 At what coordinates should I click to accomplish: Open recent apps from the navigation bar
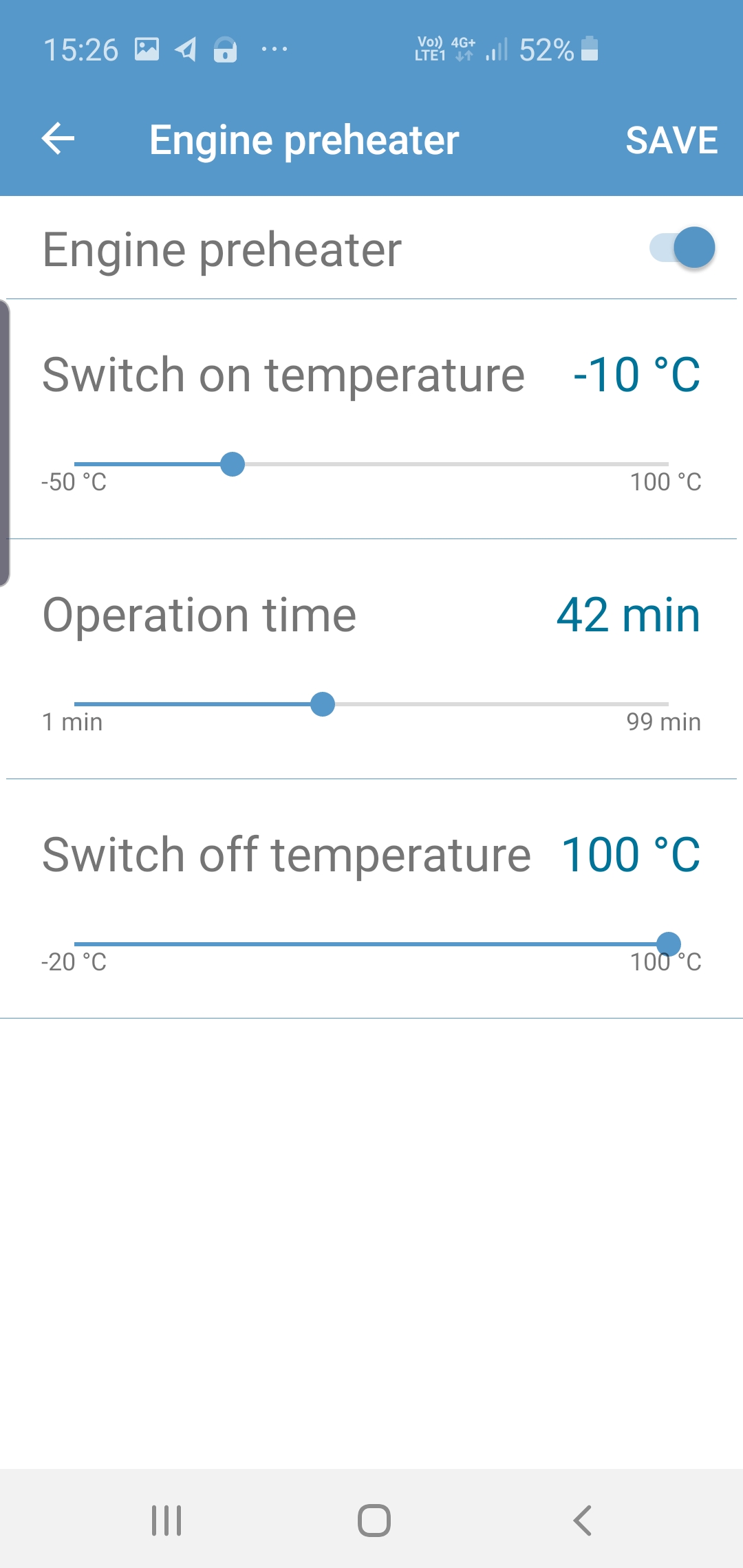click(x=166, y=1520)
